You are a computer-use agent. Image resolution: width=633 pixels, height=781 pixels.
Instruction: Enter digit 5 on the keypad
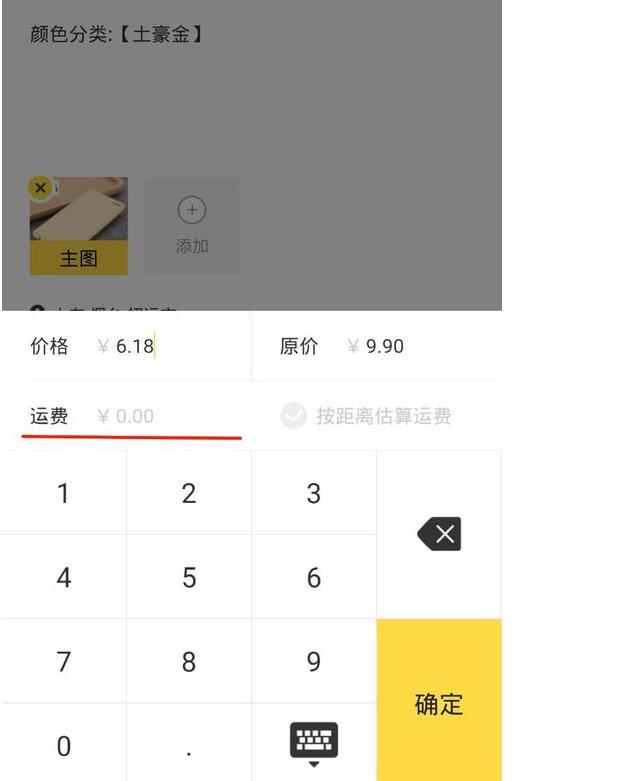(189, 578)
